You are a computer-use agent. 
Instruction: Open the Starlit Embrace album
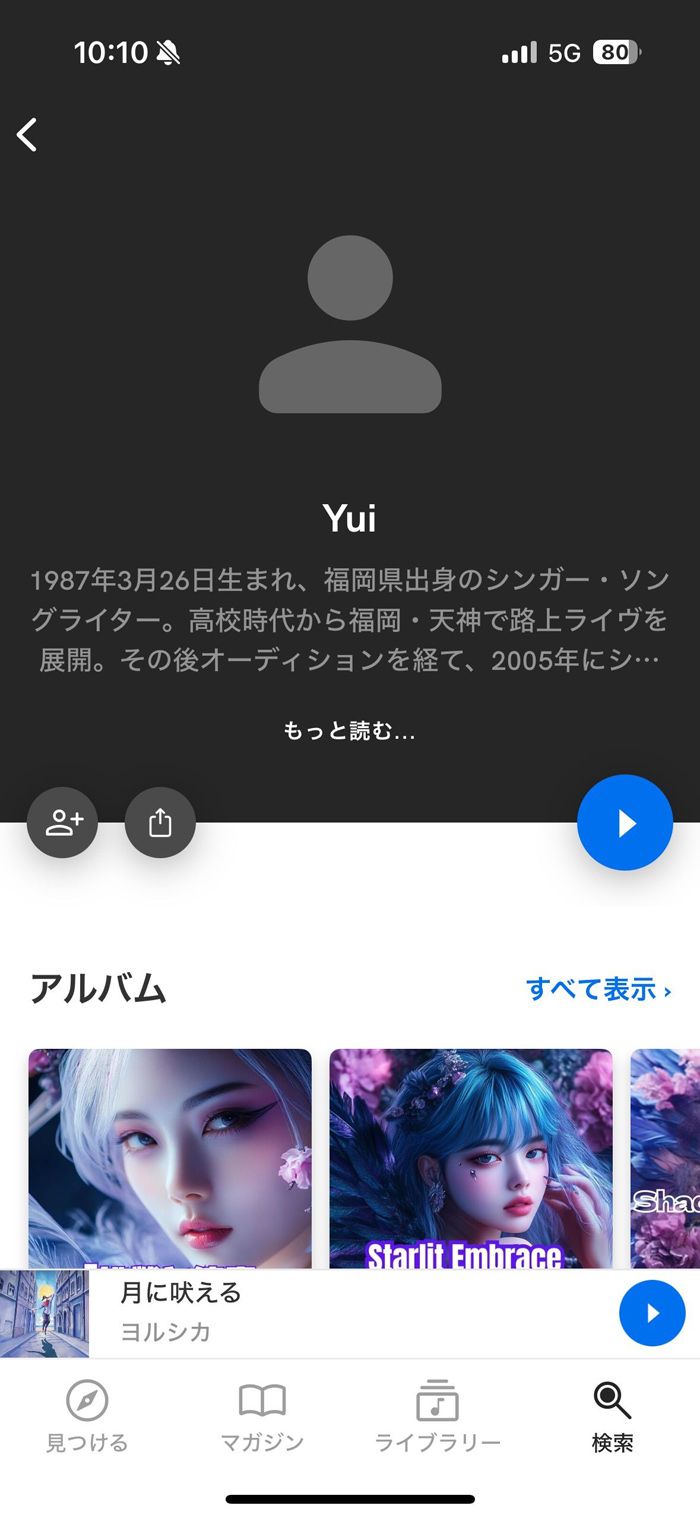click(x=471, y=1158)
